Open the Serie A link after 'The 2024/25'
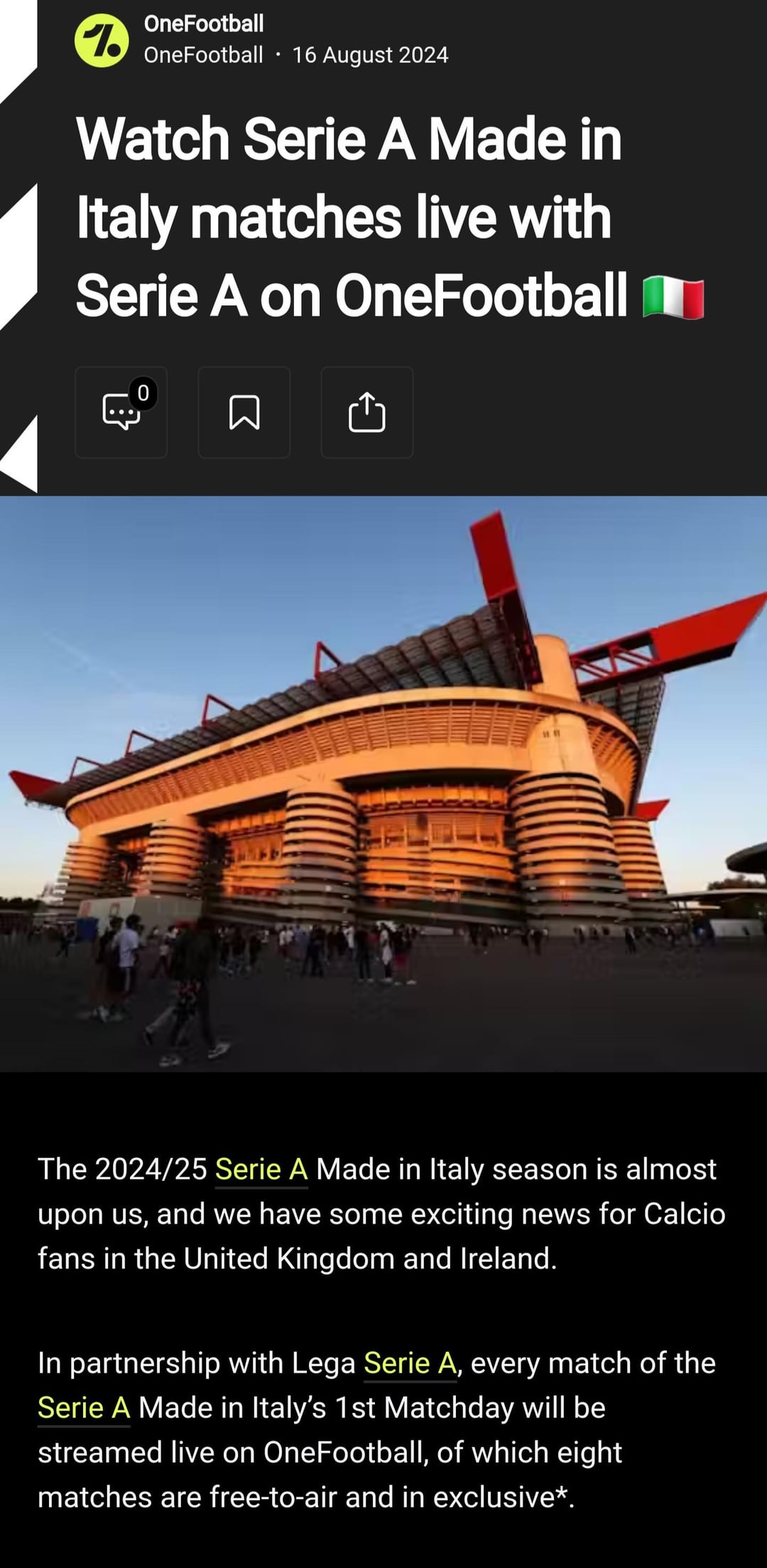Screen dimensions: 767x1568 coord(261,1169)
